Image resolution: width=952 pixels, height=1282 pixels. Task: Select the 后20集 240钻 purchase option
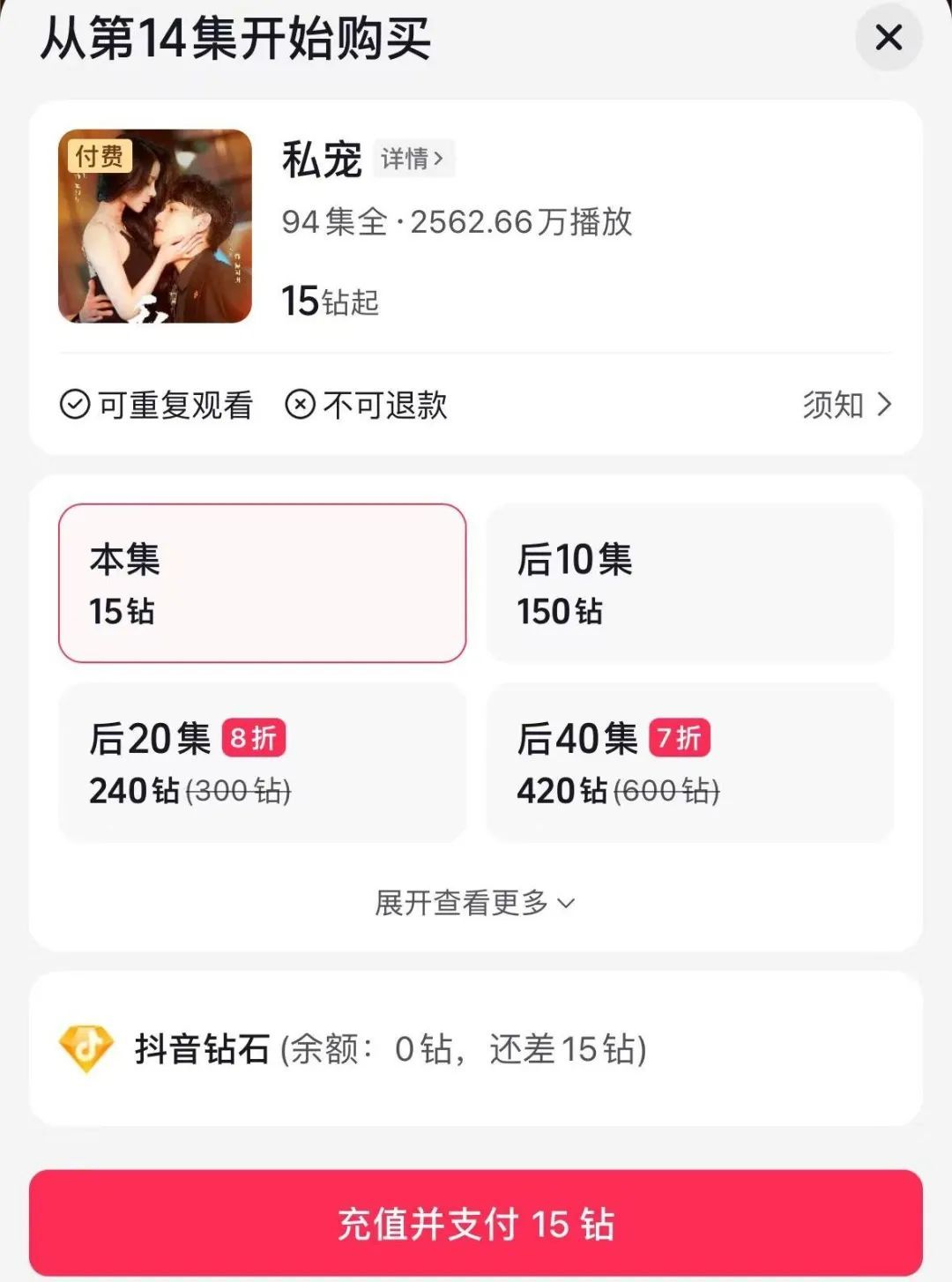[261, 764]
